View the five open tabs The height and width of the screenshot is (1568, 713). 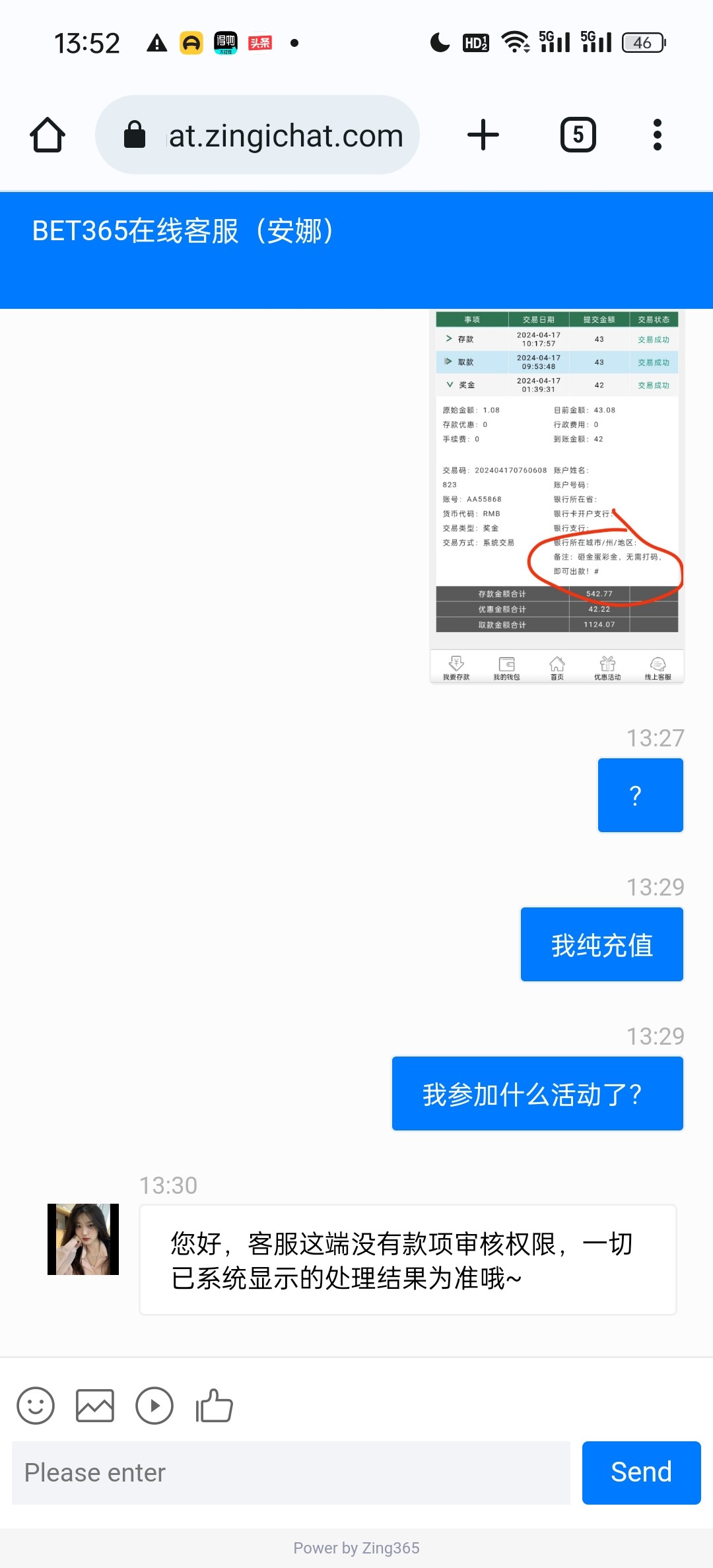(x=578, y=135)
